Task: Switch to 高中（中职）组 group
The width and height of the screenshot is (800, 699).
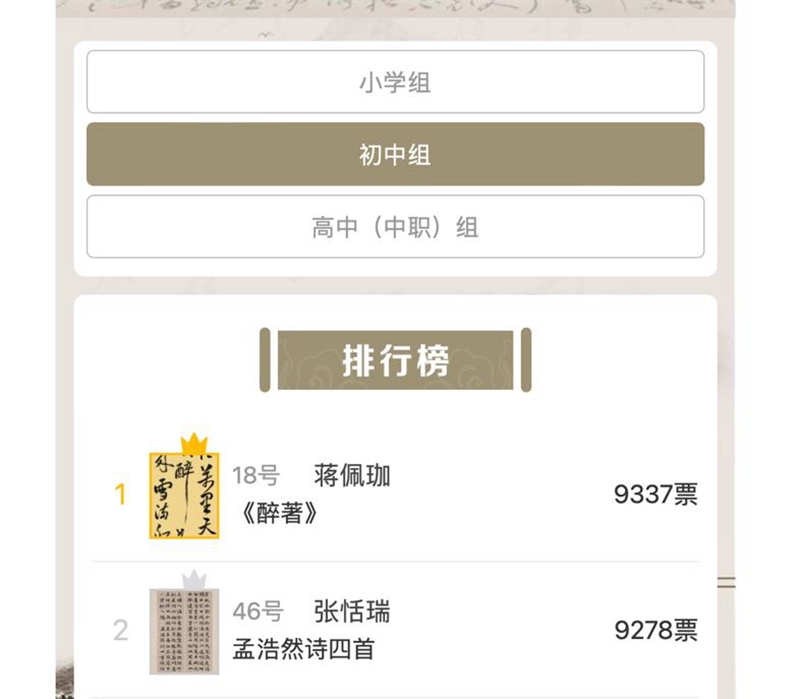Action: (x=395, y=227)
